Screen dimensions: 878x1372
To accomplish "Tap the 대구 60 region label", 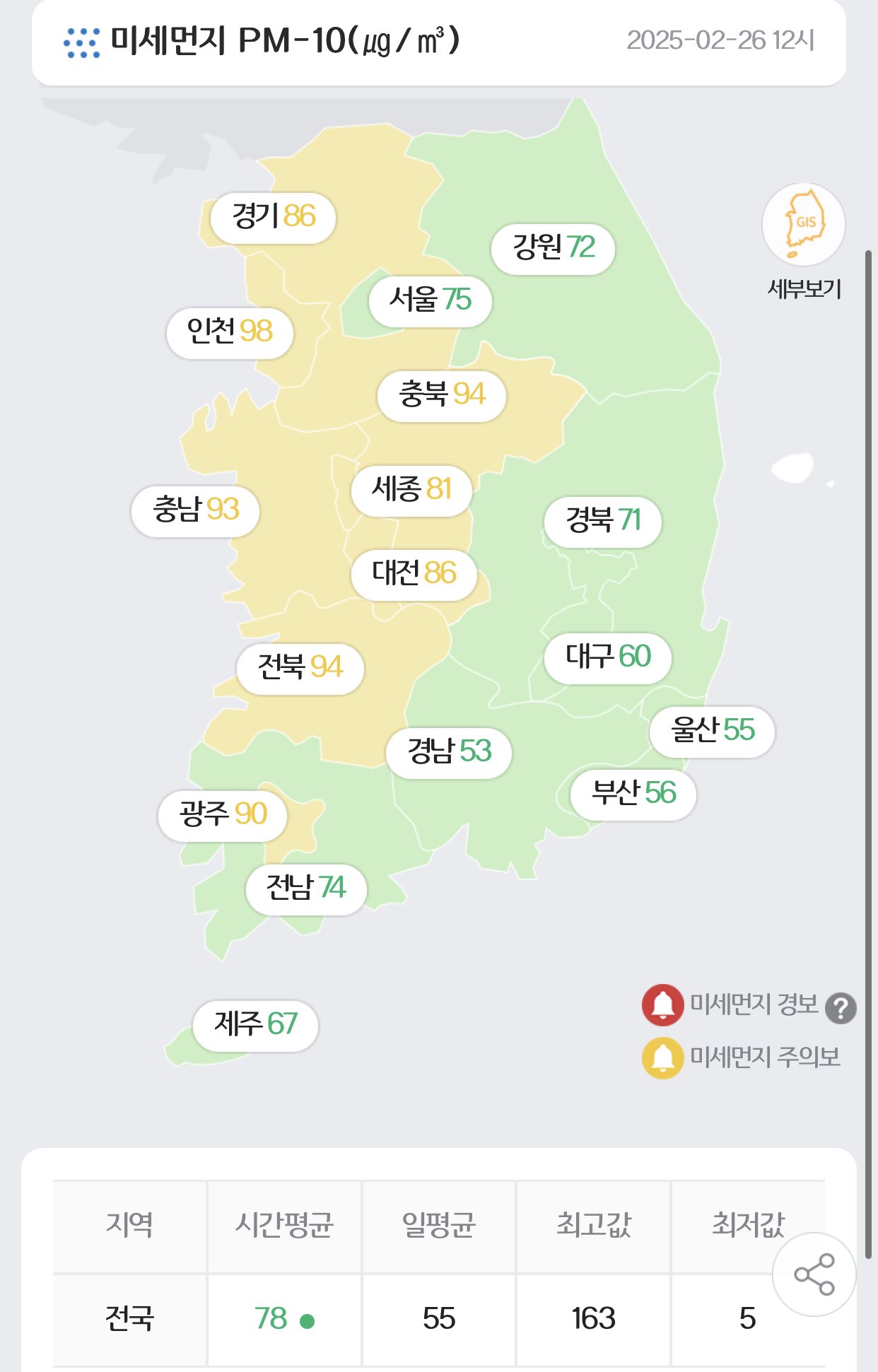I will tap(607, 657).
